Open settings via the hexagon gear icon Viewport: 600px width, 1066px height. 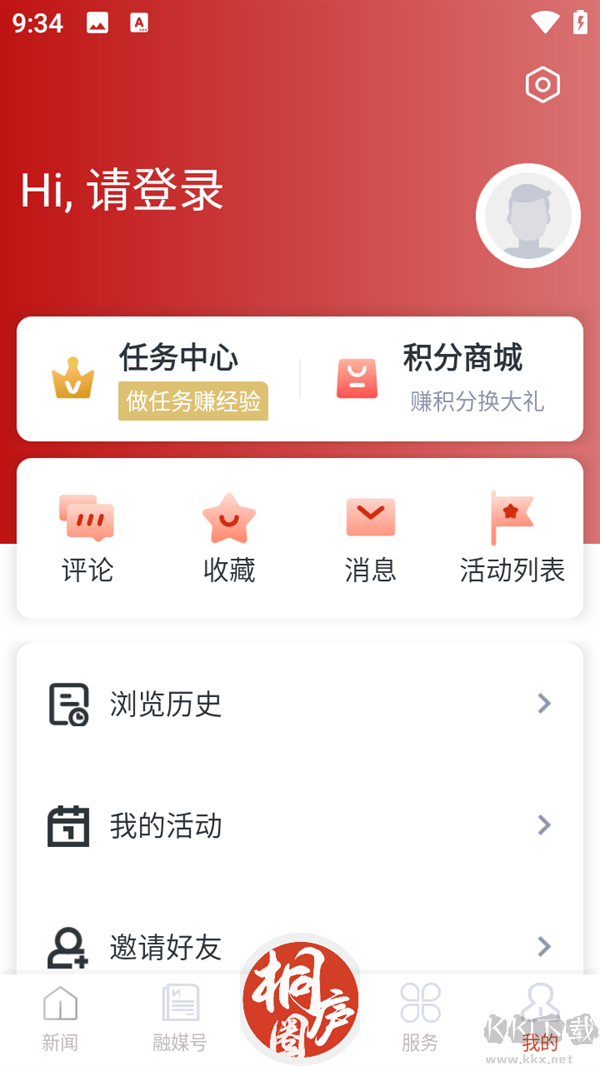(542, 85)
